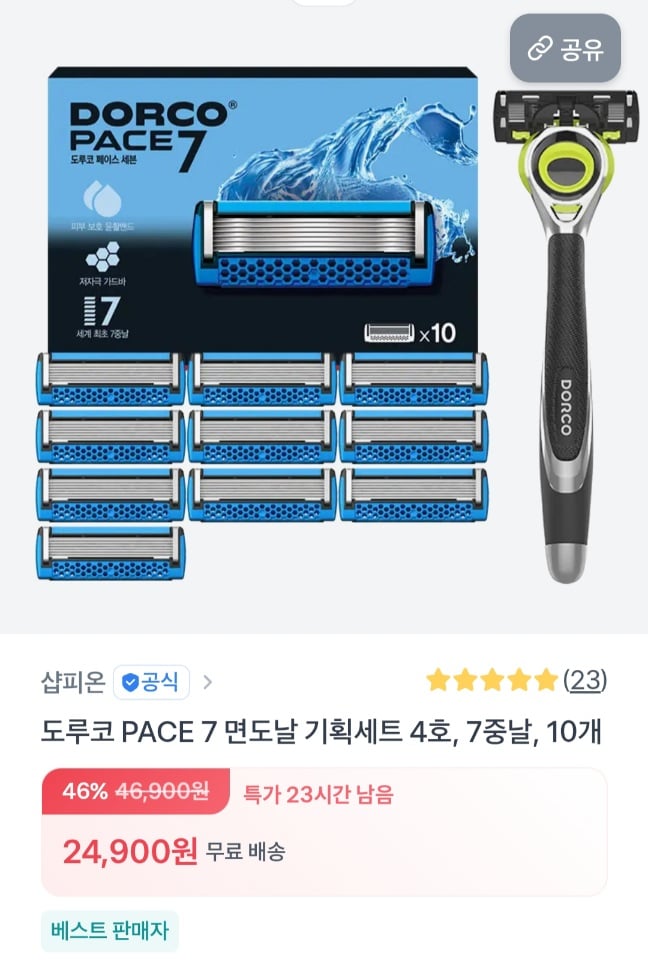Open the 샵피온 official seller page

point(126,682)
